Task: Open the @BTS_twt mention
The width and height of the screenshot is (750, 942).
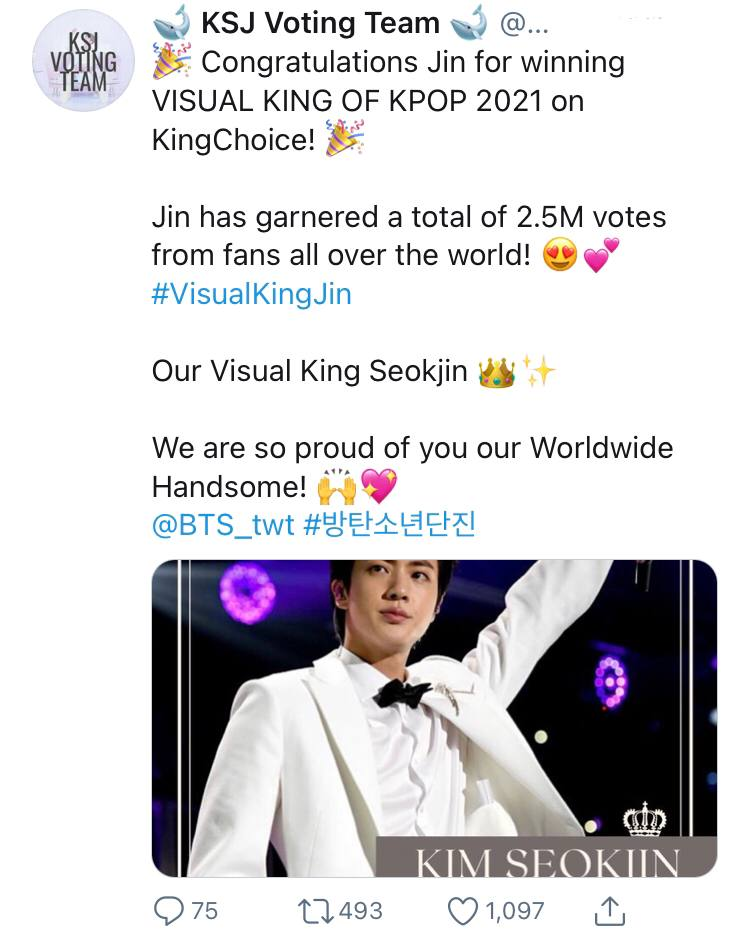Action: tap(223, 525)
